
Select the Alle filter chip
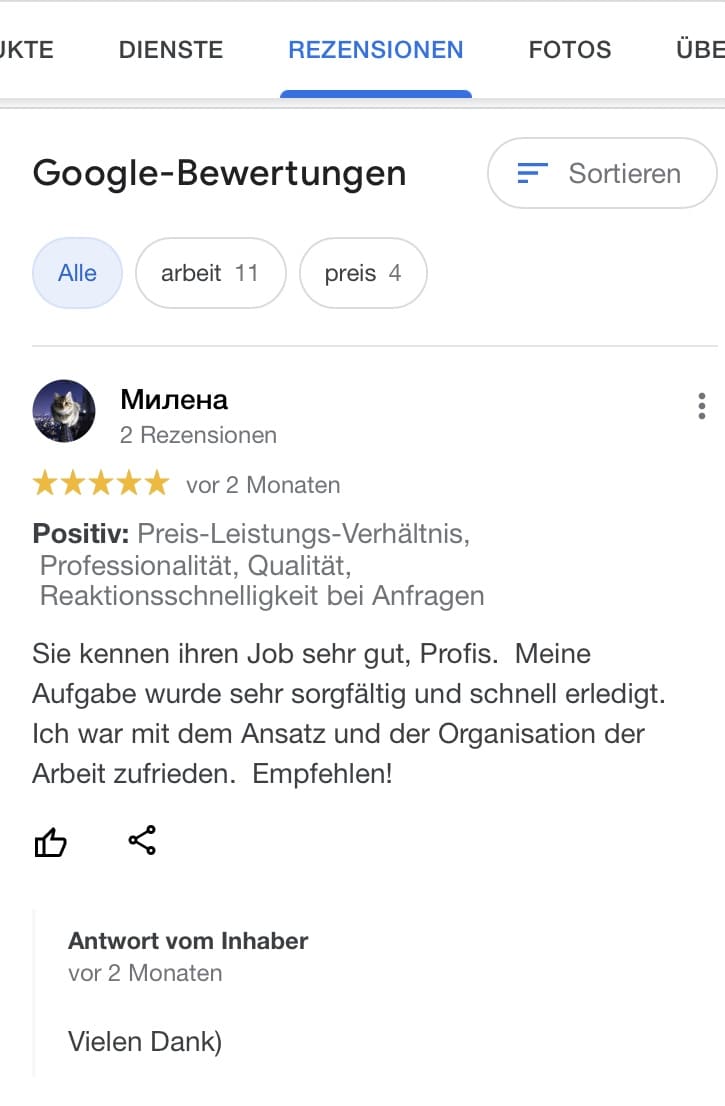(x=78, y=273)
